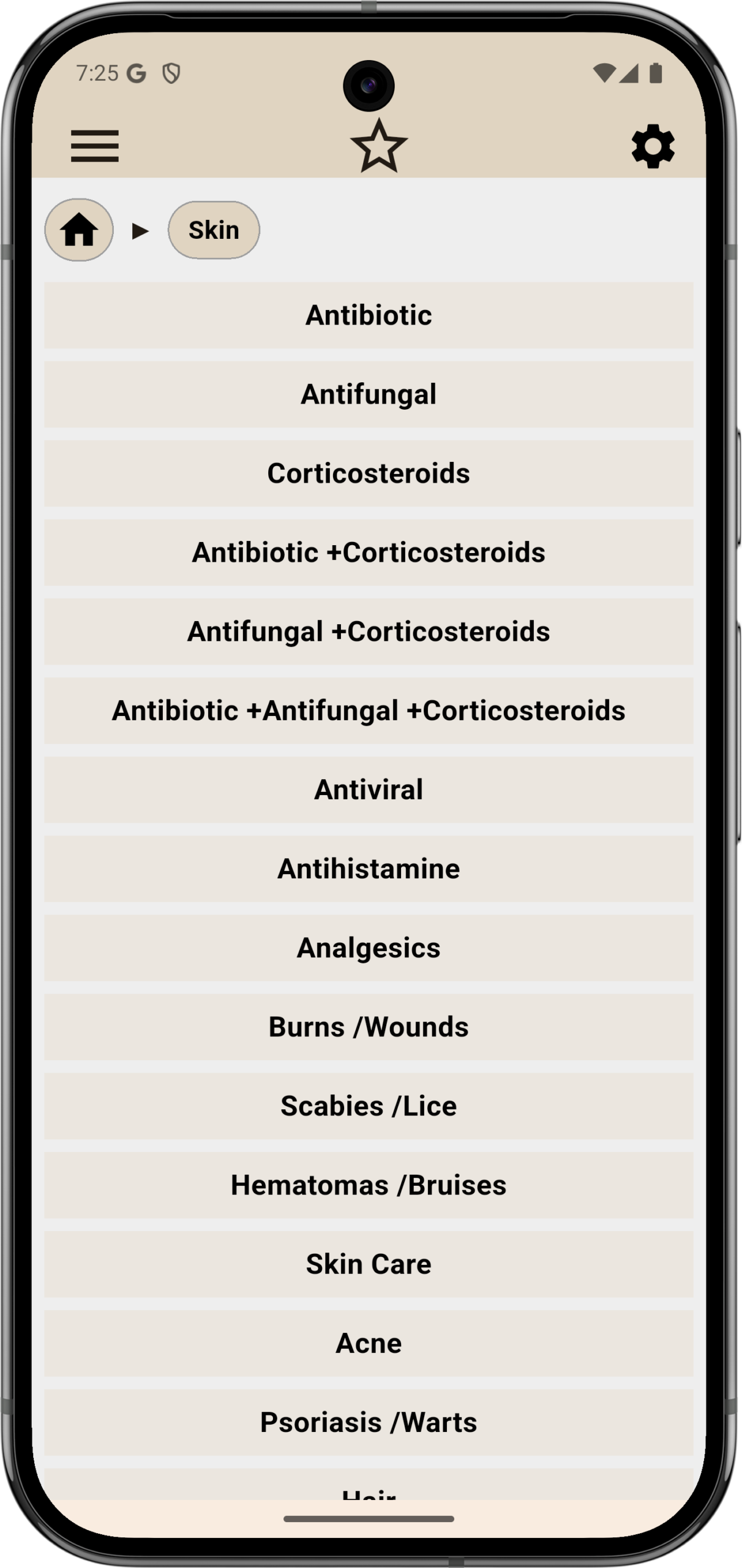Select Antifungal +Corticosteroids row

(369, 631)
